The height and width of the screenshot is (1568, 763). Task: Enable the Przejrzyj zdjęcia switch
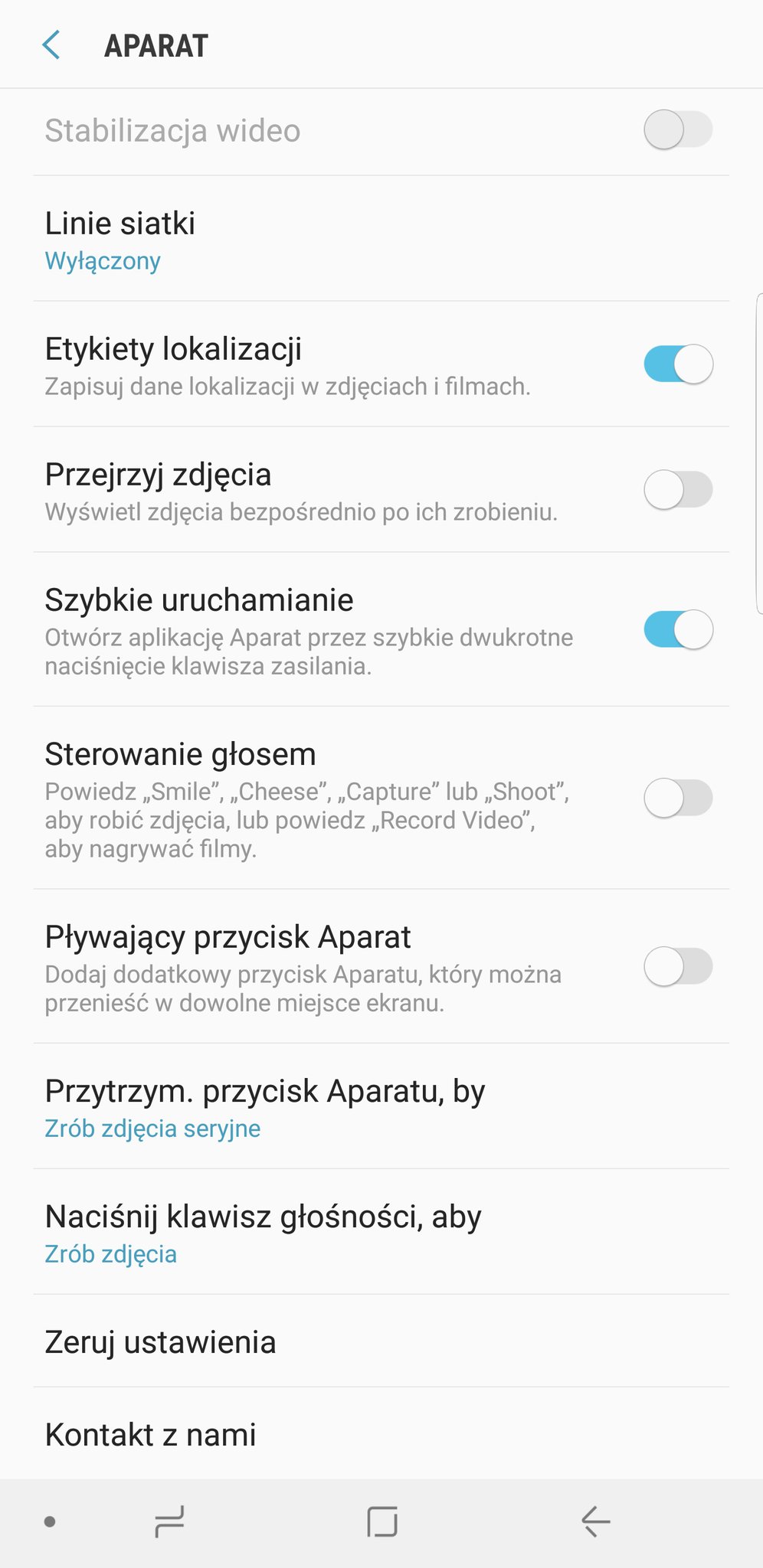click(x=678, y=489)
